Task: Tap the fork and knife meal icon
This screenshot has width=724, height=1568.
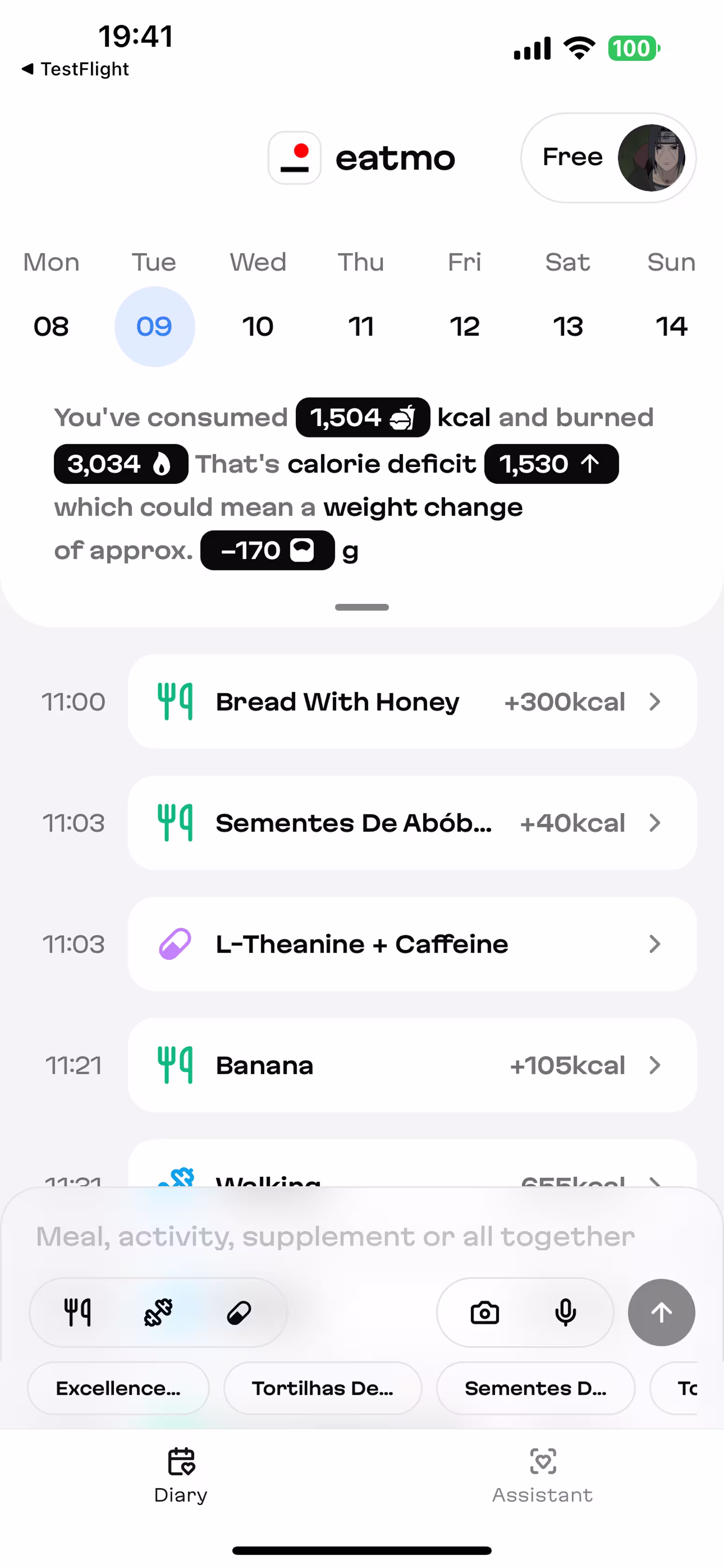Action: [x=78, y=1312]
